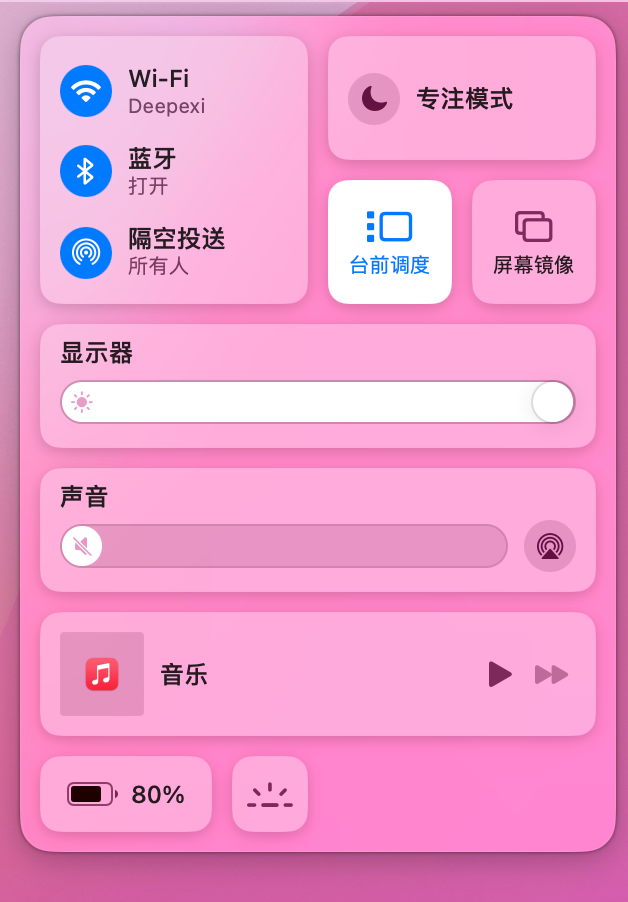
Task: Open the battery 80% module
Action: pyautogui.click(x=126, y=794)
